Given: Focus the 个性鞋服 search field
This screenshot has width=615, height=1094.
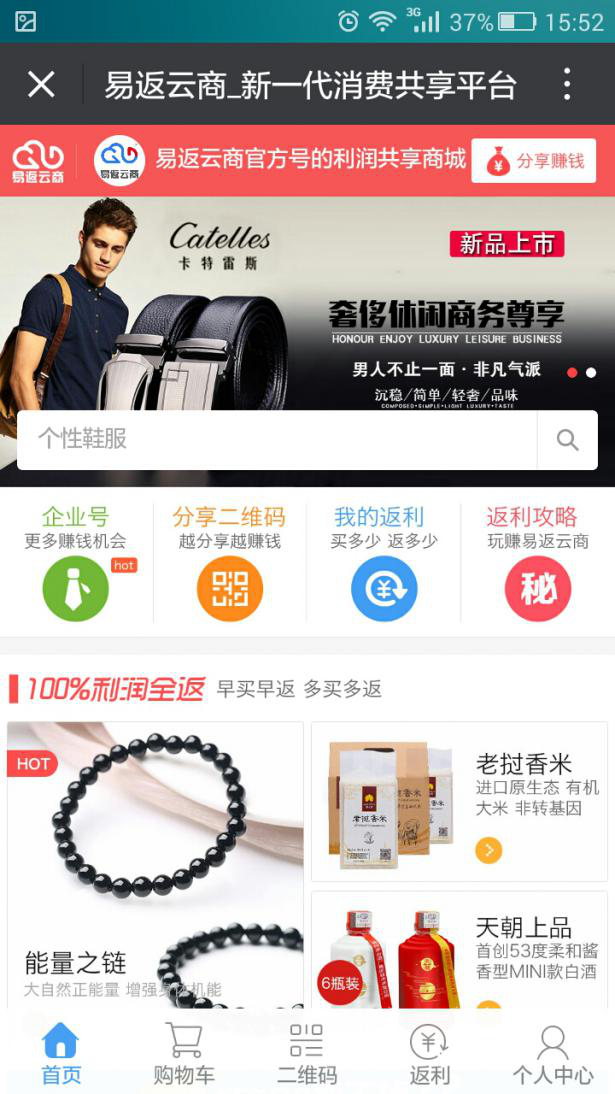Looking at the screenshot, I should click(x=276, y=440).
